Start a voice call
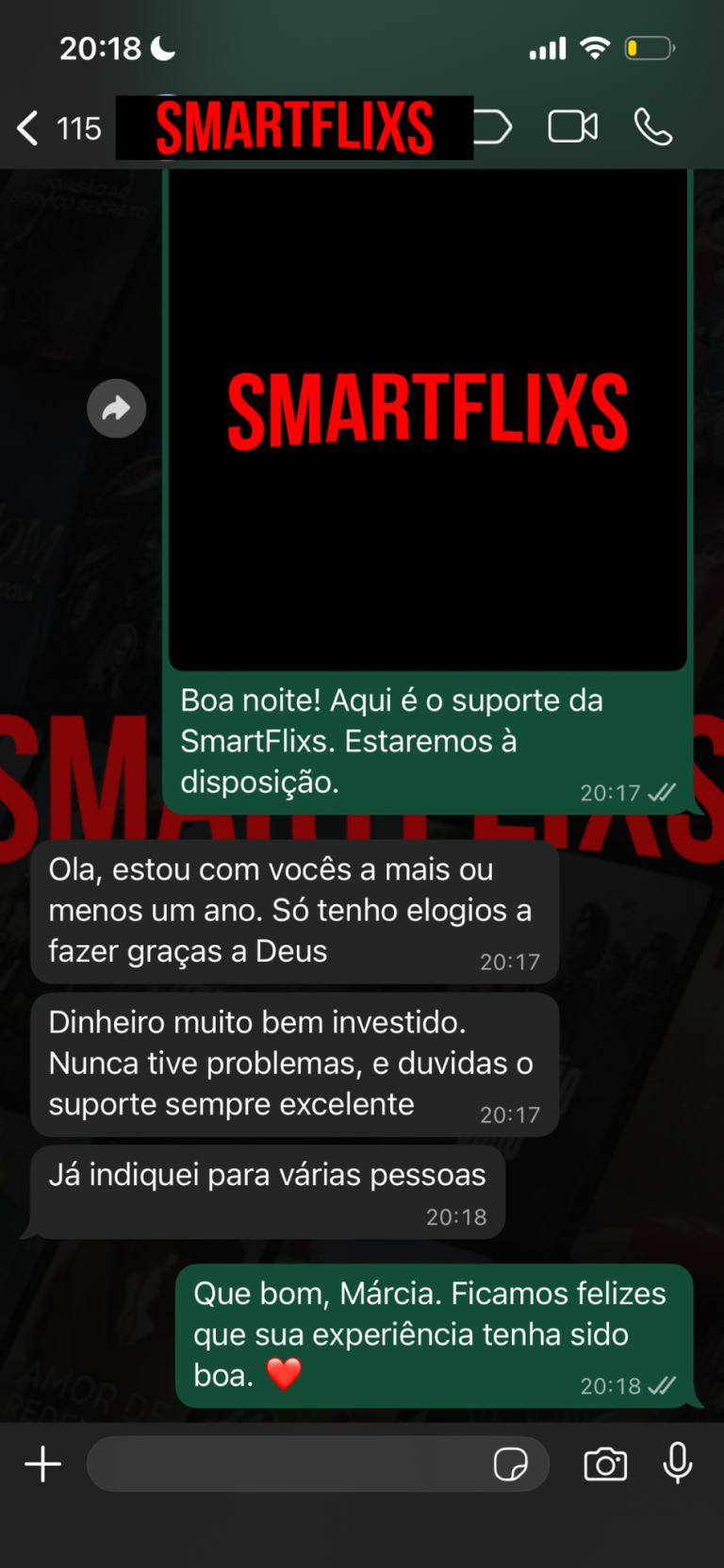Viewport: 724px width, 1568px height. 652,127
